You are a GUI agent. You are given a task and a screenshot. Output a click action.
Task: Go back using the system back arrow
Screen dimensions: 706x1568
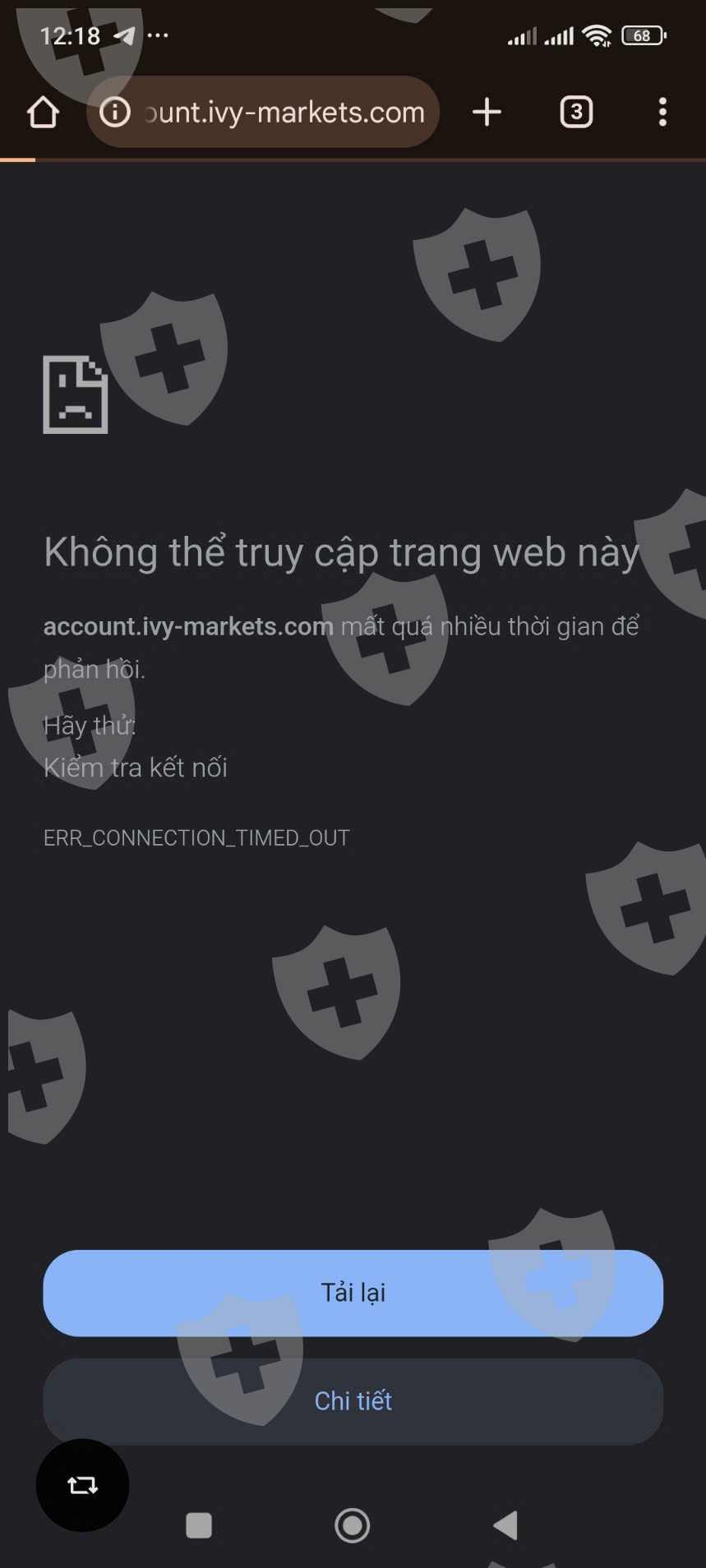coord(505,1525)
